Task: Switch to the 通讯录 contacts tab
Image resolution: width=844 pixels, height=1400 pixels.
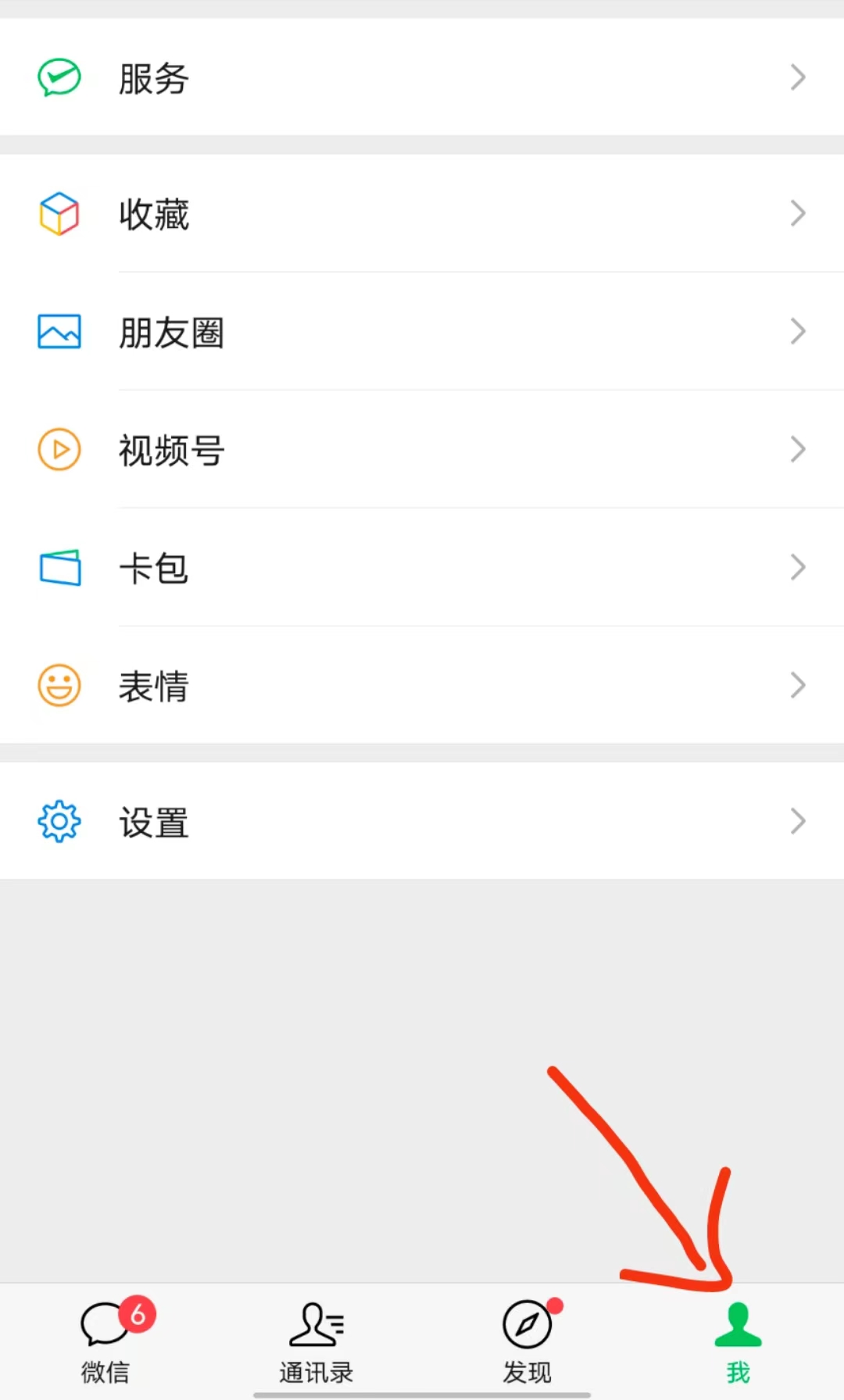Action: (316, 1341)
